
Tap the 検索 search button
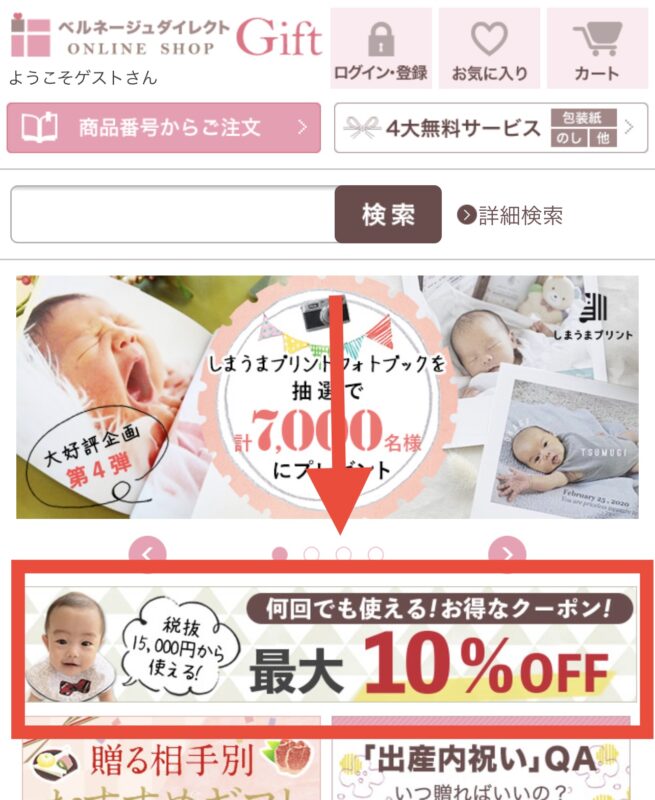click(388, 214)
